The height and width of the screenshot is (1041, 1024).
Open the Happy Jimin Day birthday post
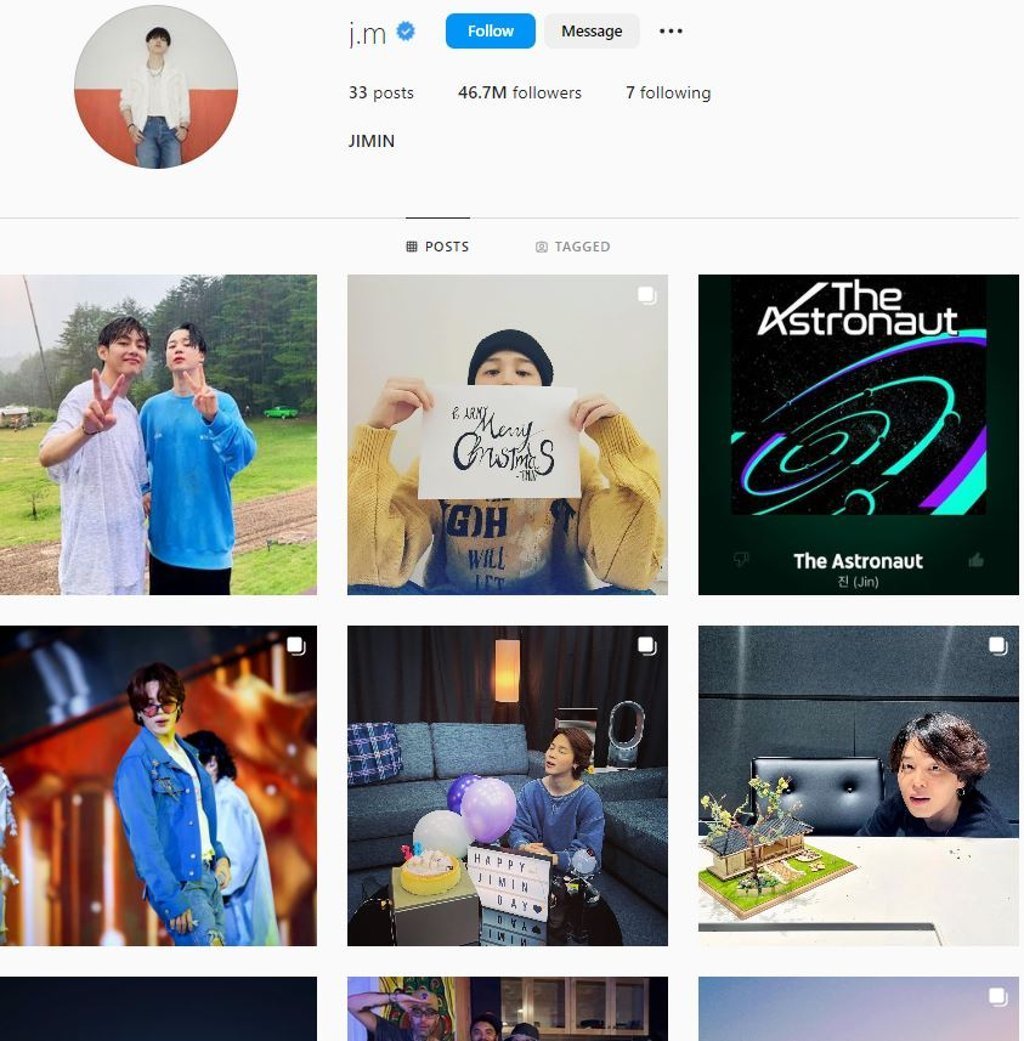click(507, 785)
